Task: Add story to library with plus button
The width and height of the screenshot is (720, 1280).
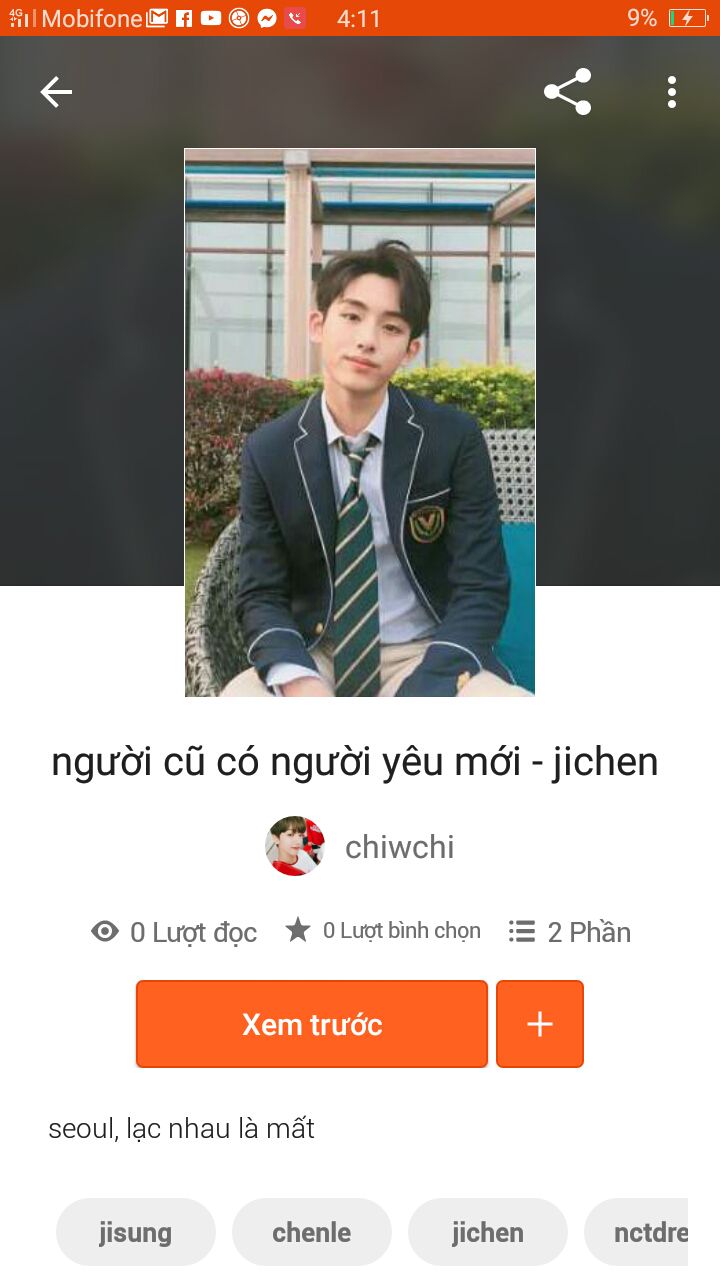Action: click(540, 1024)
